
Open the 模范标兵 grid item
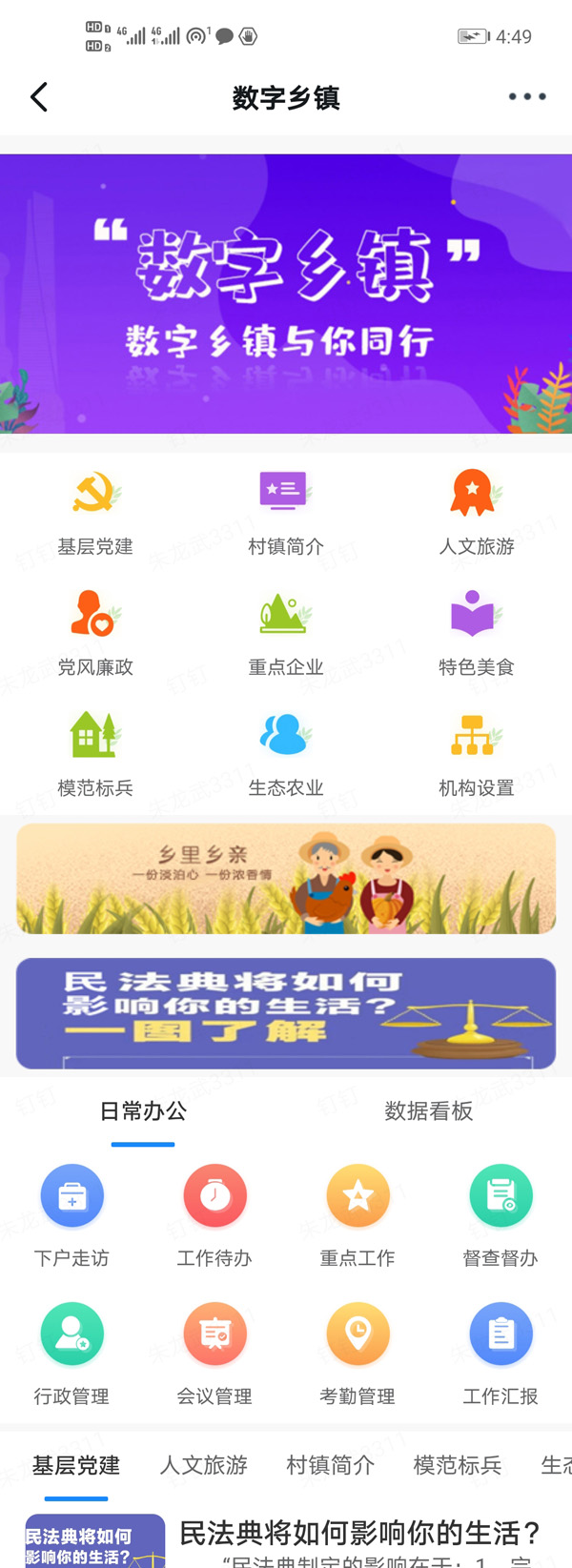click(95, 754)
